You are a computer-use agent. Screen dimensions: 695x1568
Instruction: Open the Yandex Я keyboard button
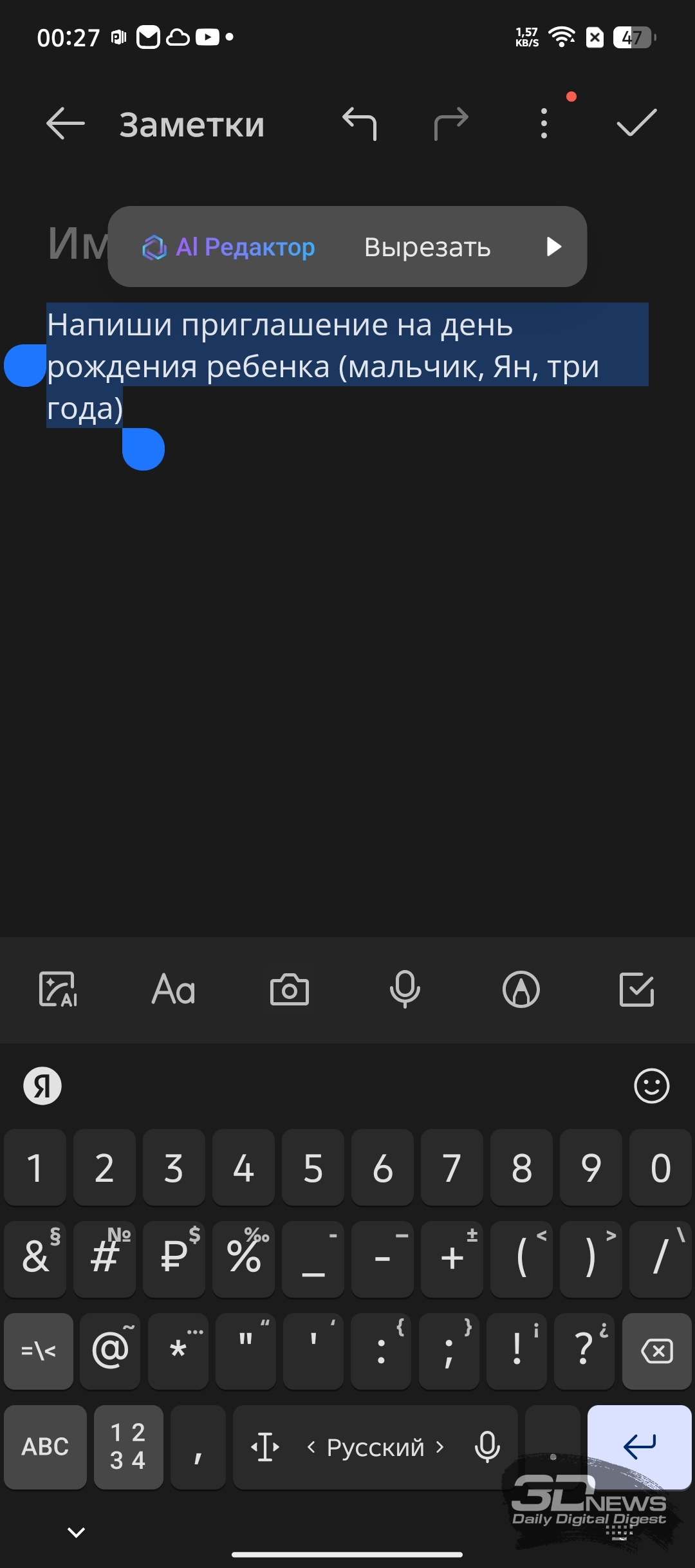42,1086
